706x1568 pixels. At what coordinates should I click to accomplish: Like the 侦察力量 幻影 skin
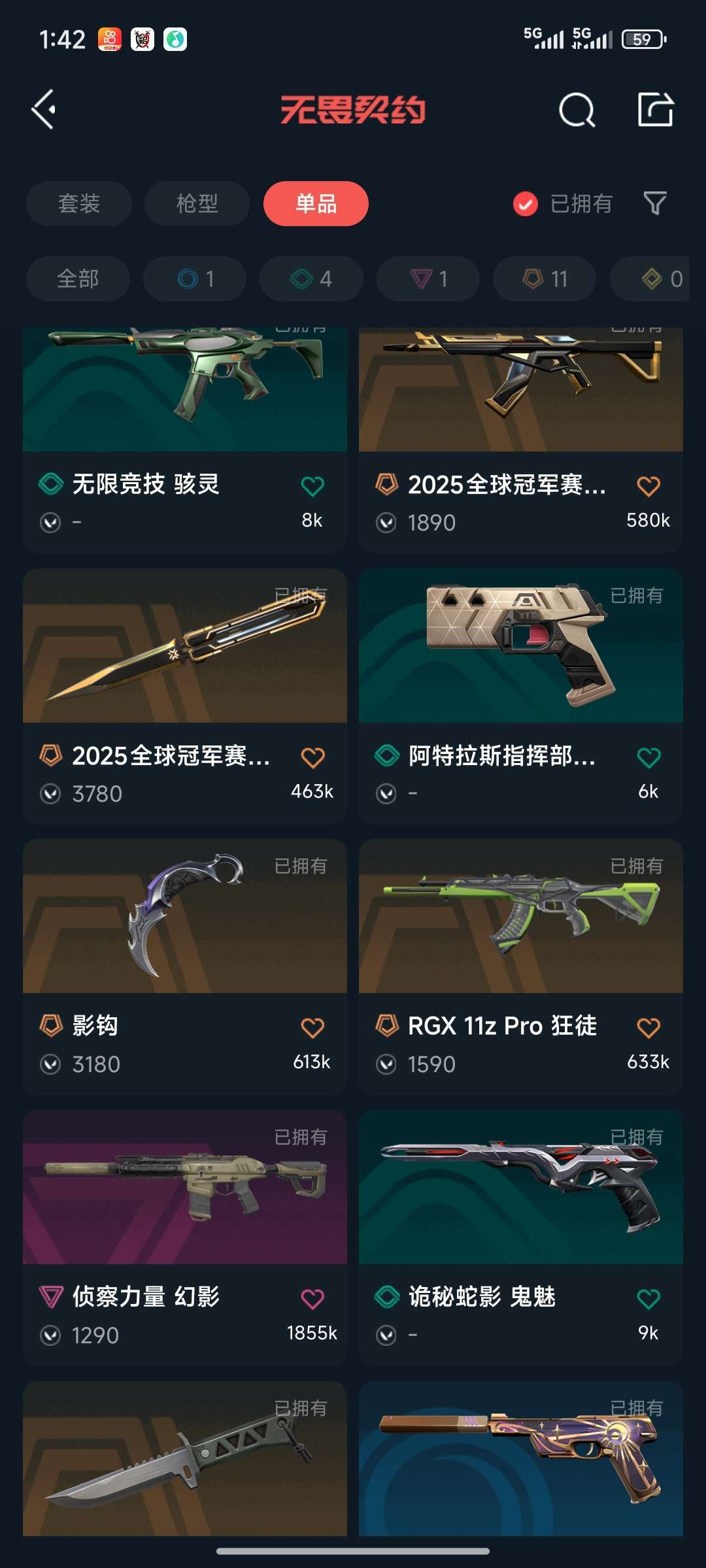tap(312, 1299)
